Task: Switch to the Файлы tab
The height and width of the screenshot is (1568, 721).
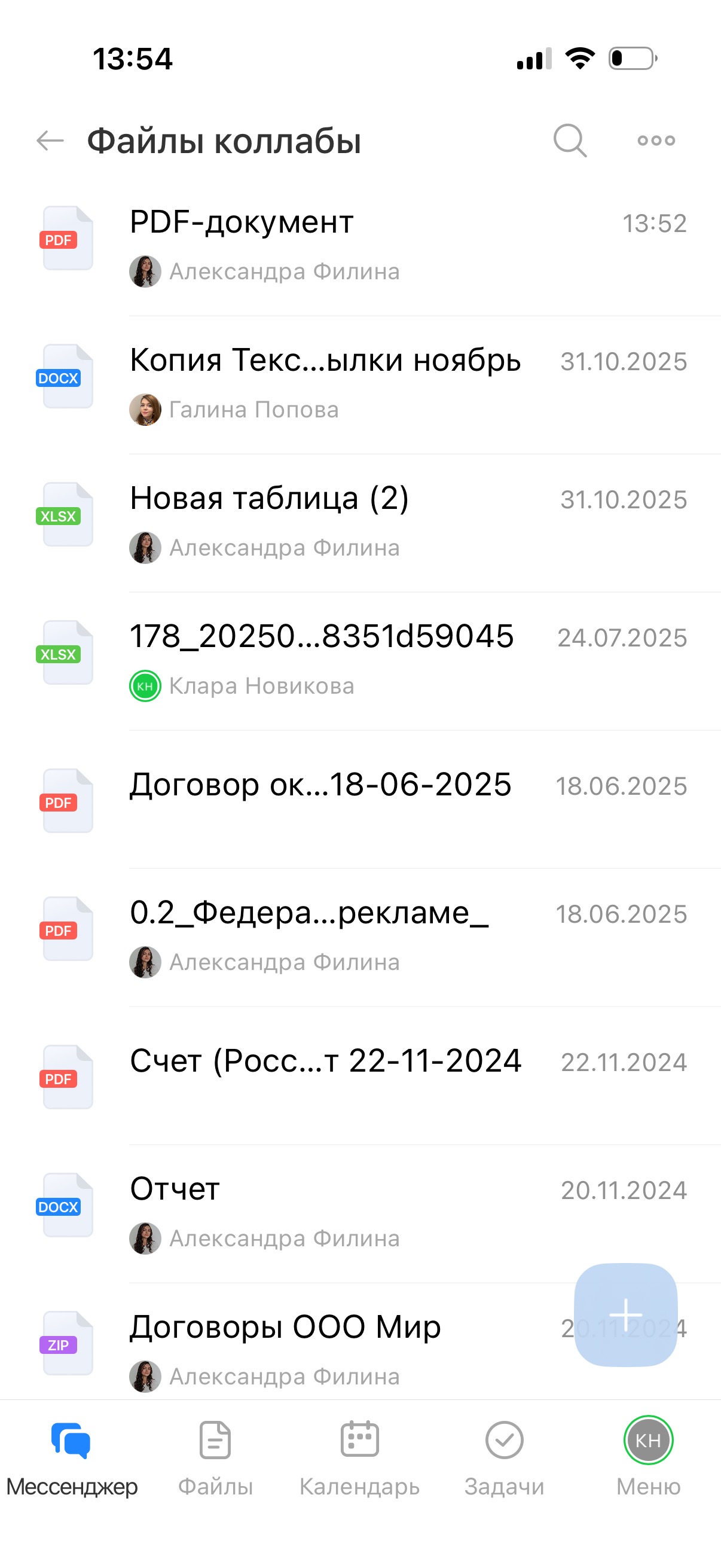Action: pyautogui.click(x=215, y=1456)
